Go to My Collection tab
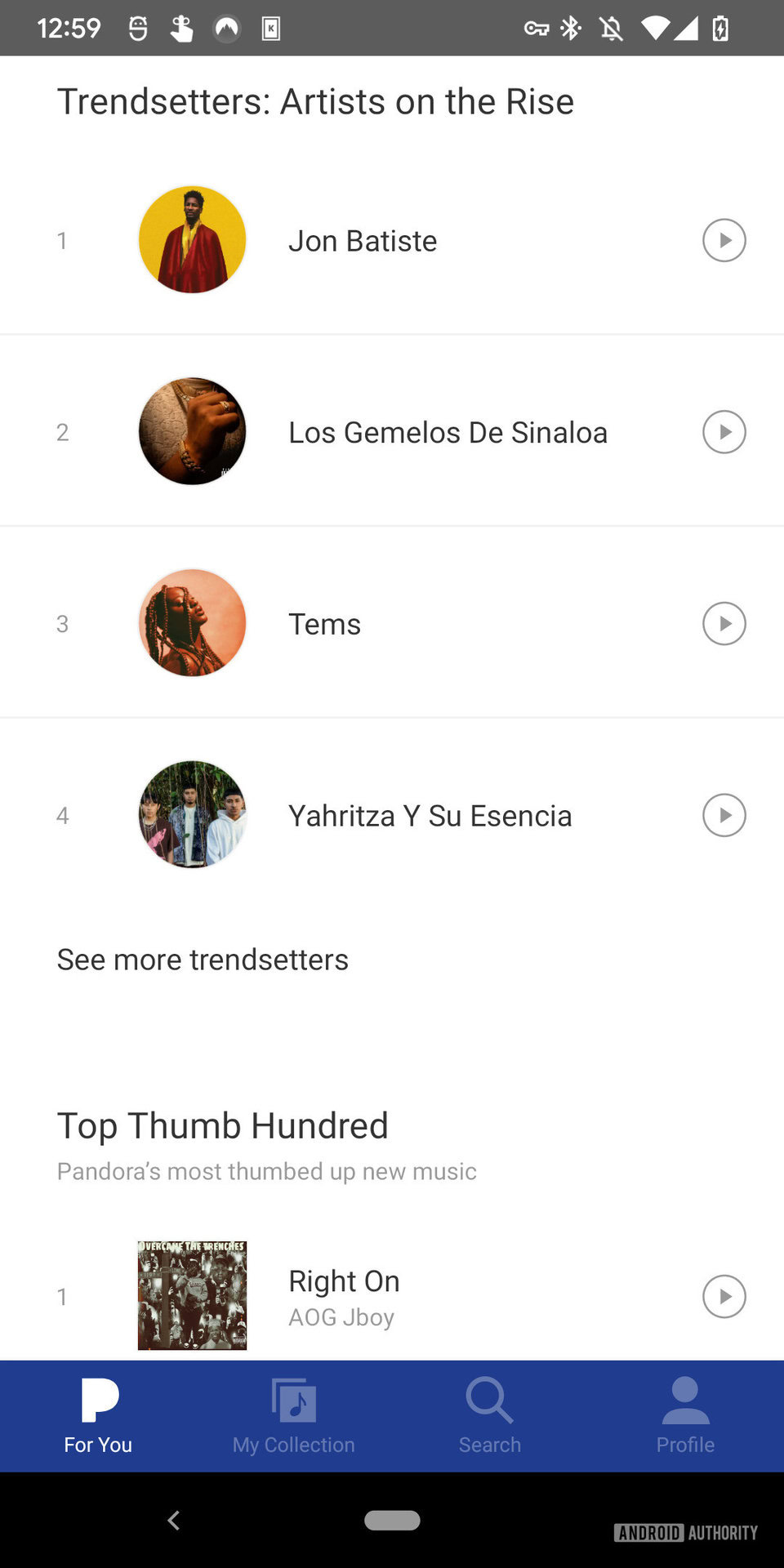The image size is (784, 1568). tap(294, 1416)
